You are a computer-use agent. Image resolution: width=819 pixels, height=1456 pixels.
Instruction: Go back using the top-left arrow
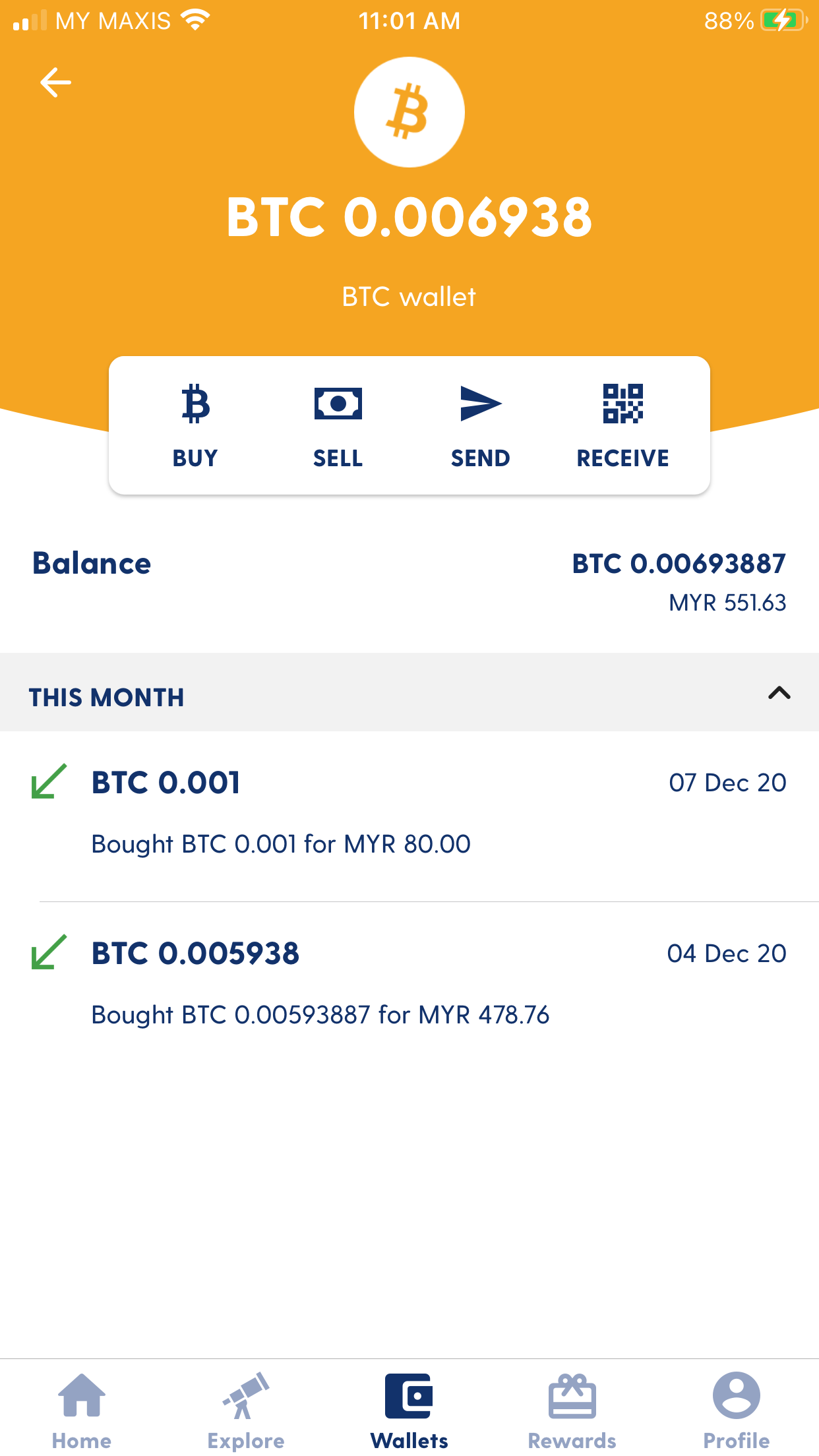(55, 82)
